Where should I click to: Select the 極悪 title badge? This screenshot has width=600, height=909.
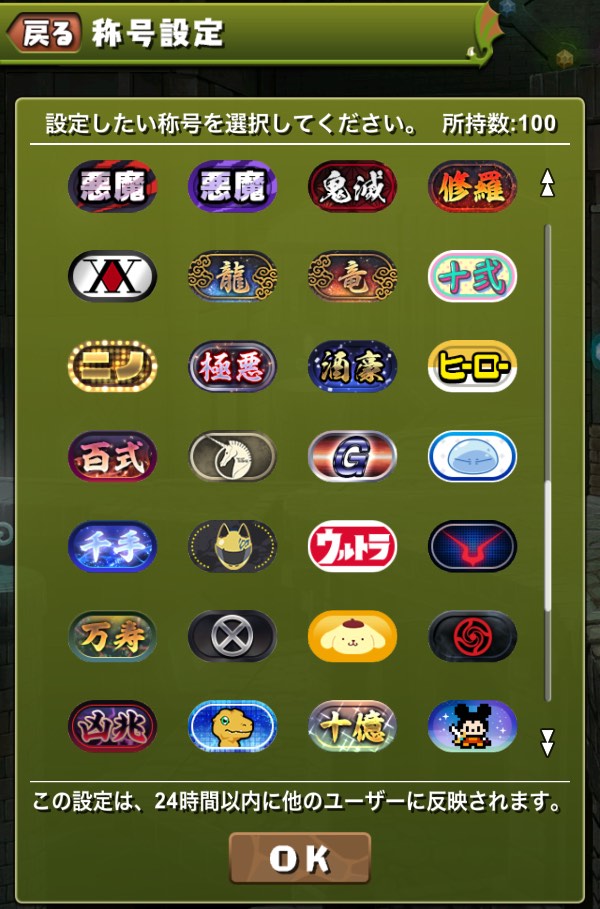pos(232,367)
